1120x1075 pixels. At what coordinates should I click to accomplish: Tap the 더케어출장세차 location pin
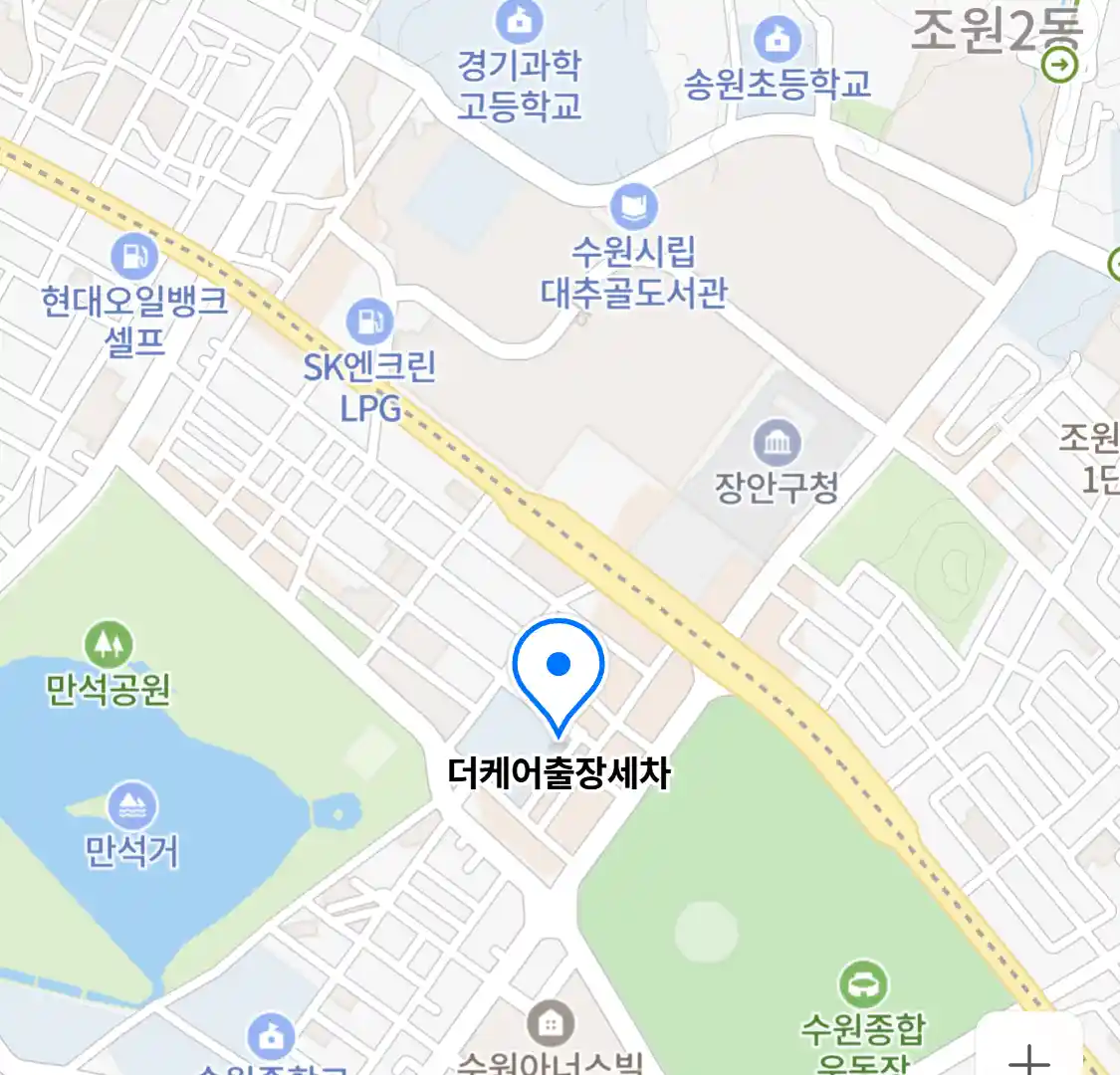(x=559, y=665)
